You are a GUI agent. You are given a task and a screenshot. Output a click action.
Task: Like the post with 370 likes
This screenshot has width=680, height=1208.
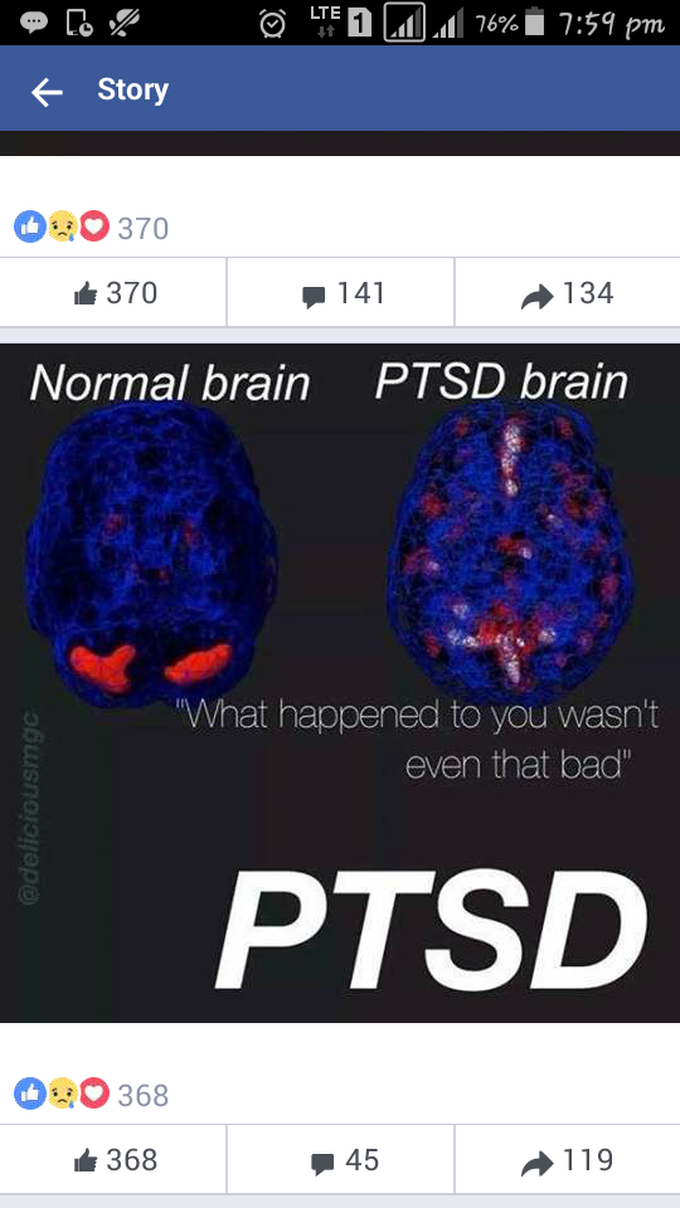click(x=114, y=293)
